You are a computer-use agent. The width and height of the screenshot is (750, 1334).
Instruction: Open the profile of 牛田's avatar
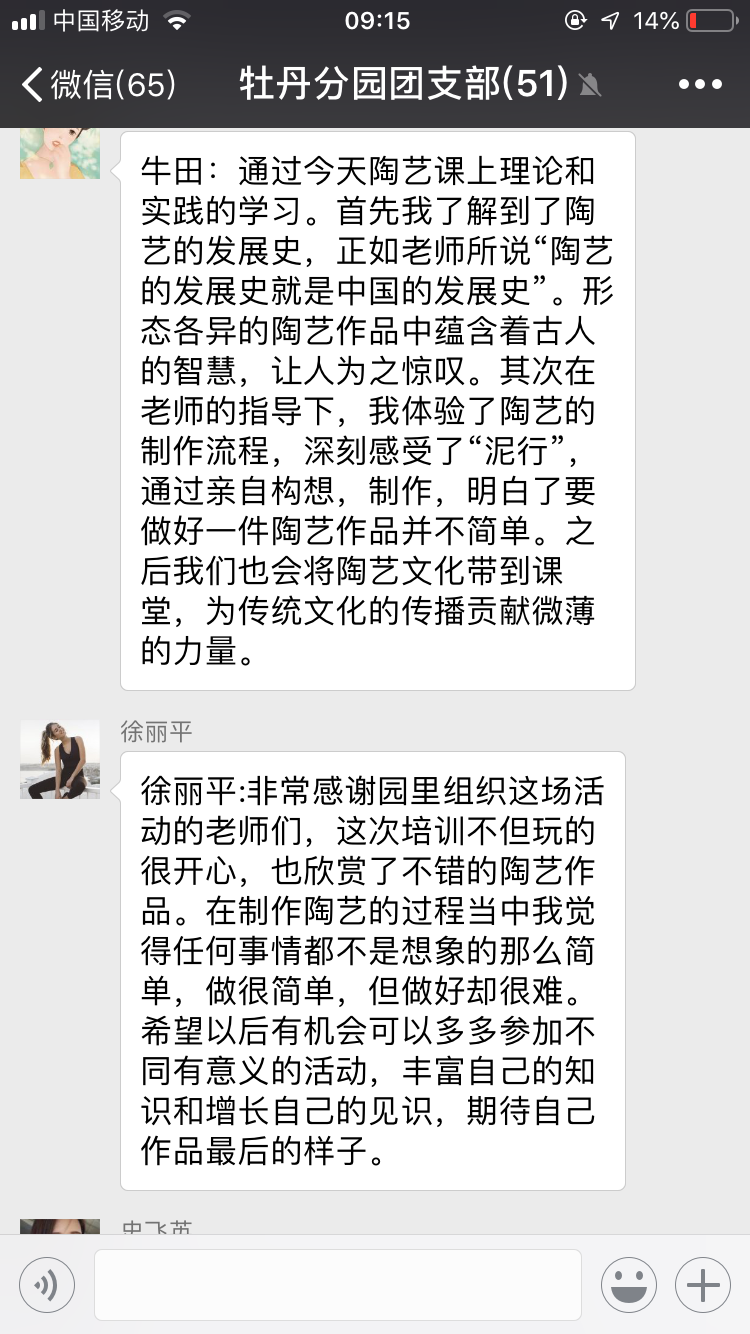point(60,154)
